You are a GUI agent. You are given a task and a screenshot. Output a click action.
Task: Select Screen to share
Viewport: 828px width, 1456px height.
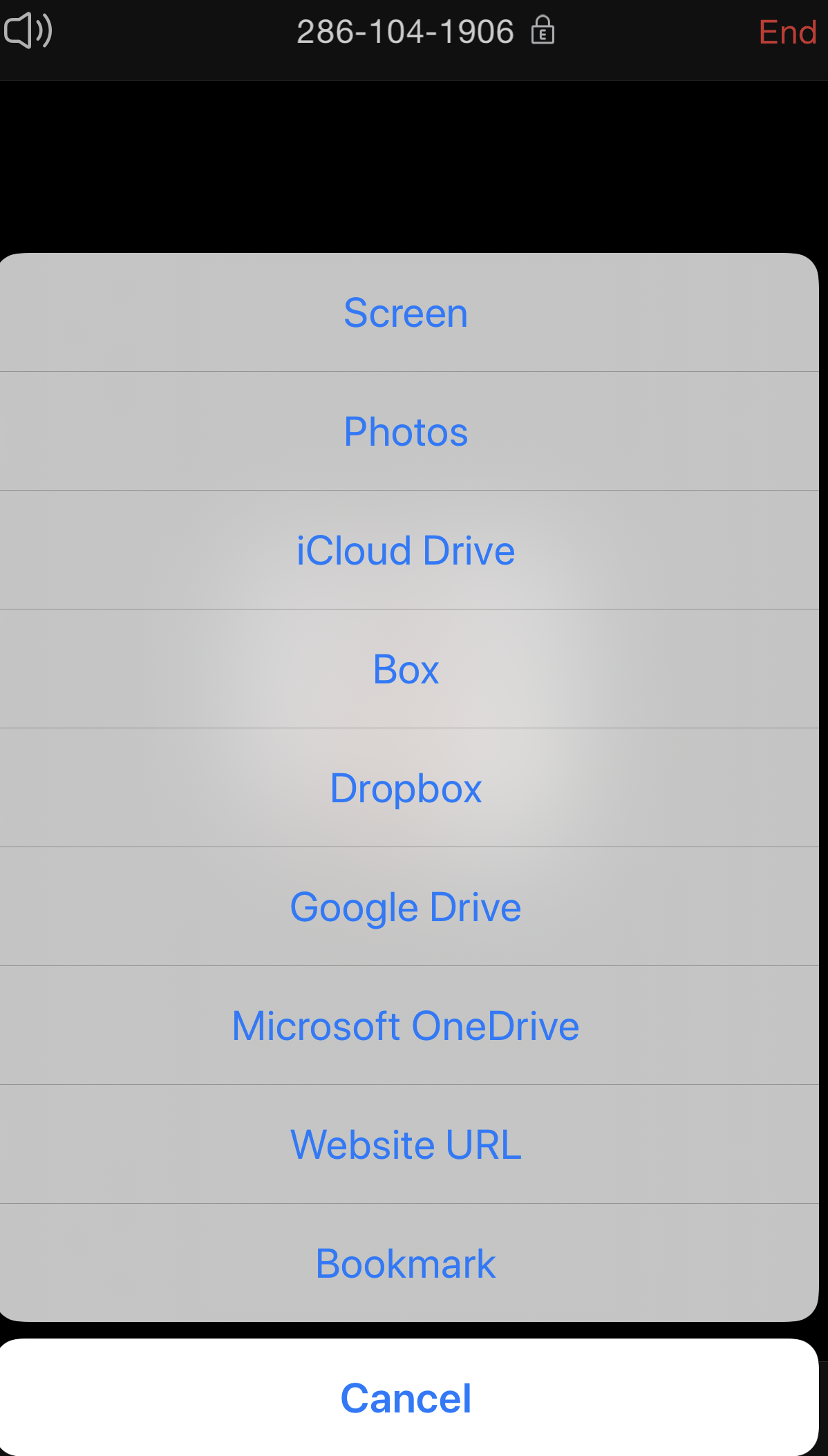click(x=406, y=313)
